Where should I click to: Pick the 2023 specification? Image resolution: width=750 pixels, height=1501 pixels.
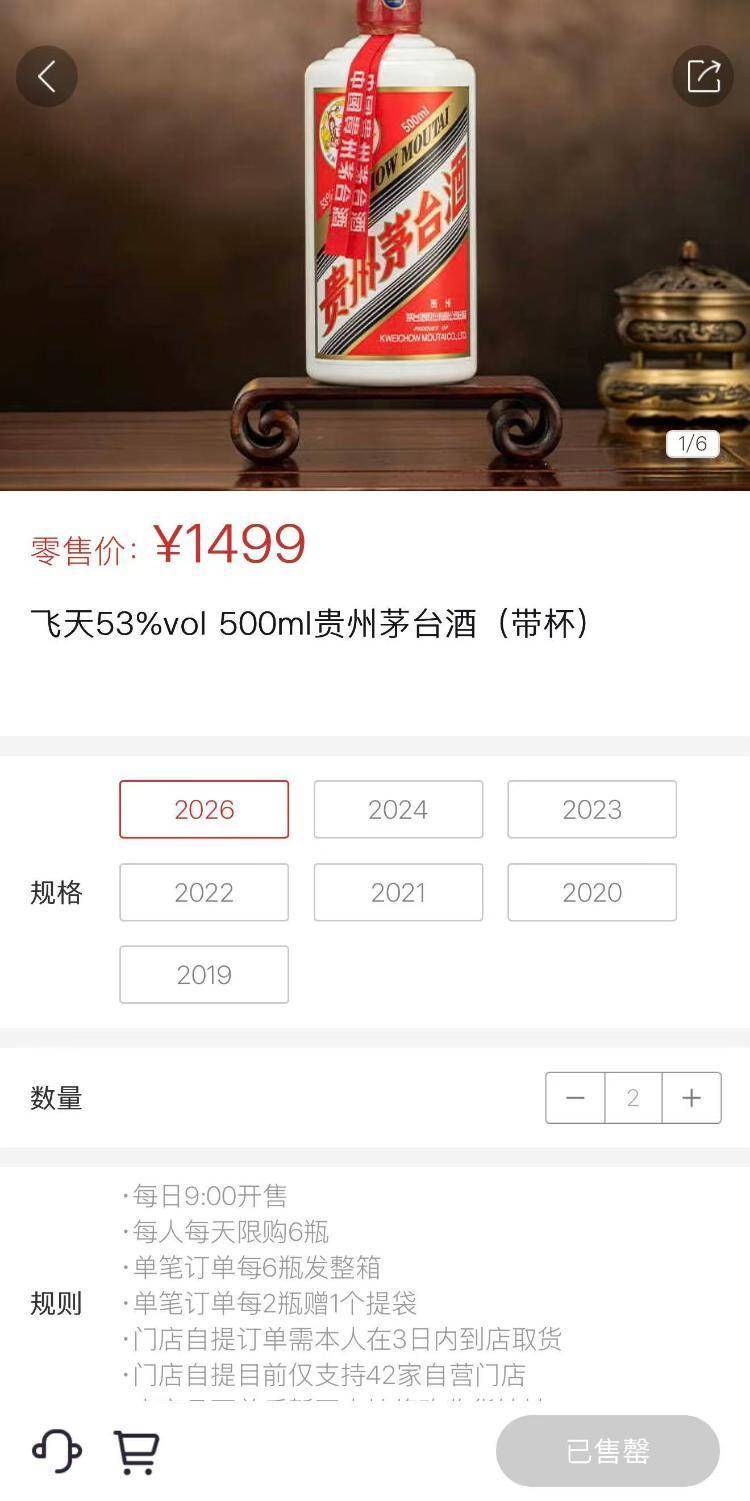point(592,809)
